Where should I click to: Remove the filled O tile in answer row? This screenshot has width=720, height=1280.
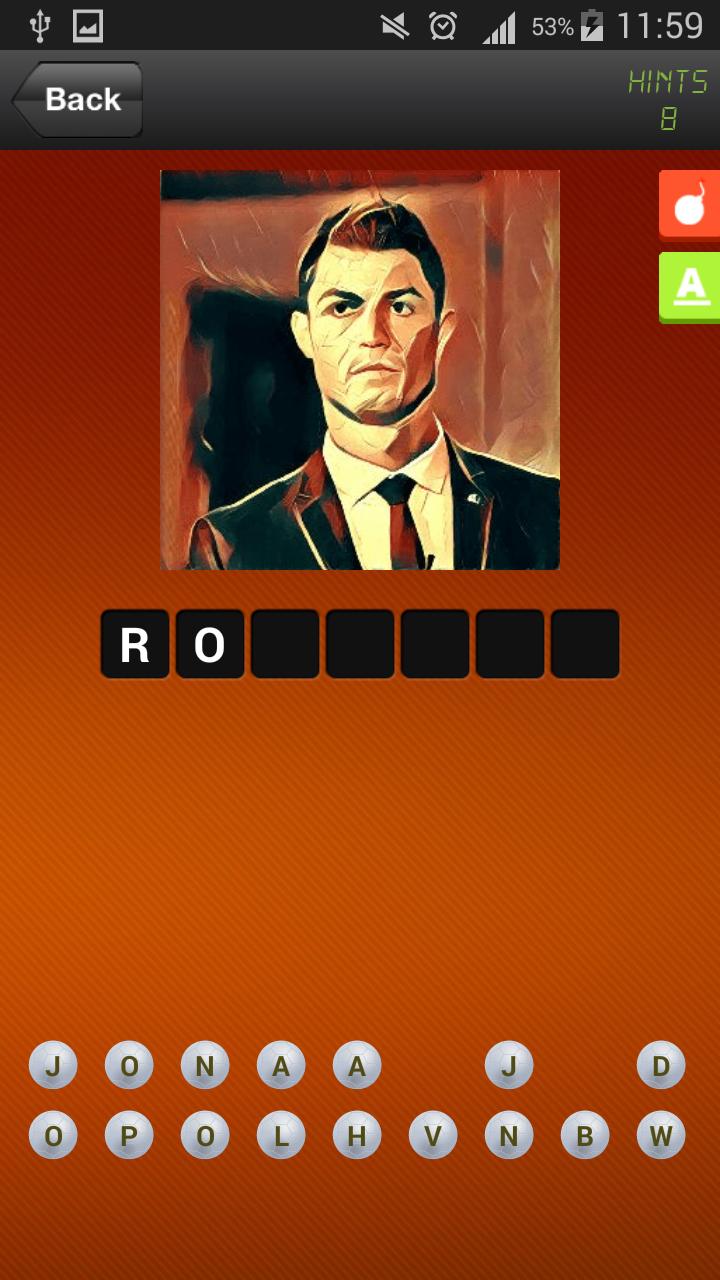[210, 645]
